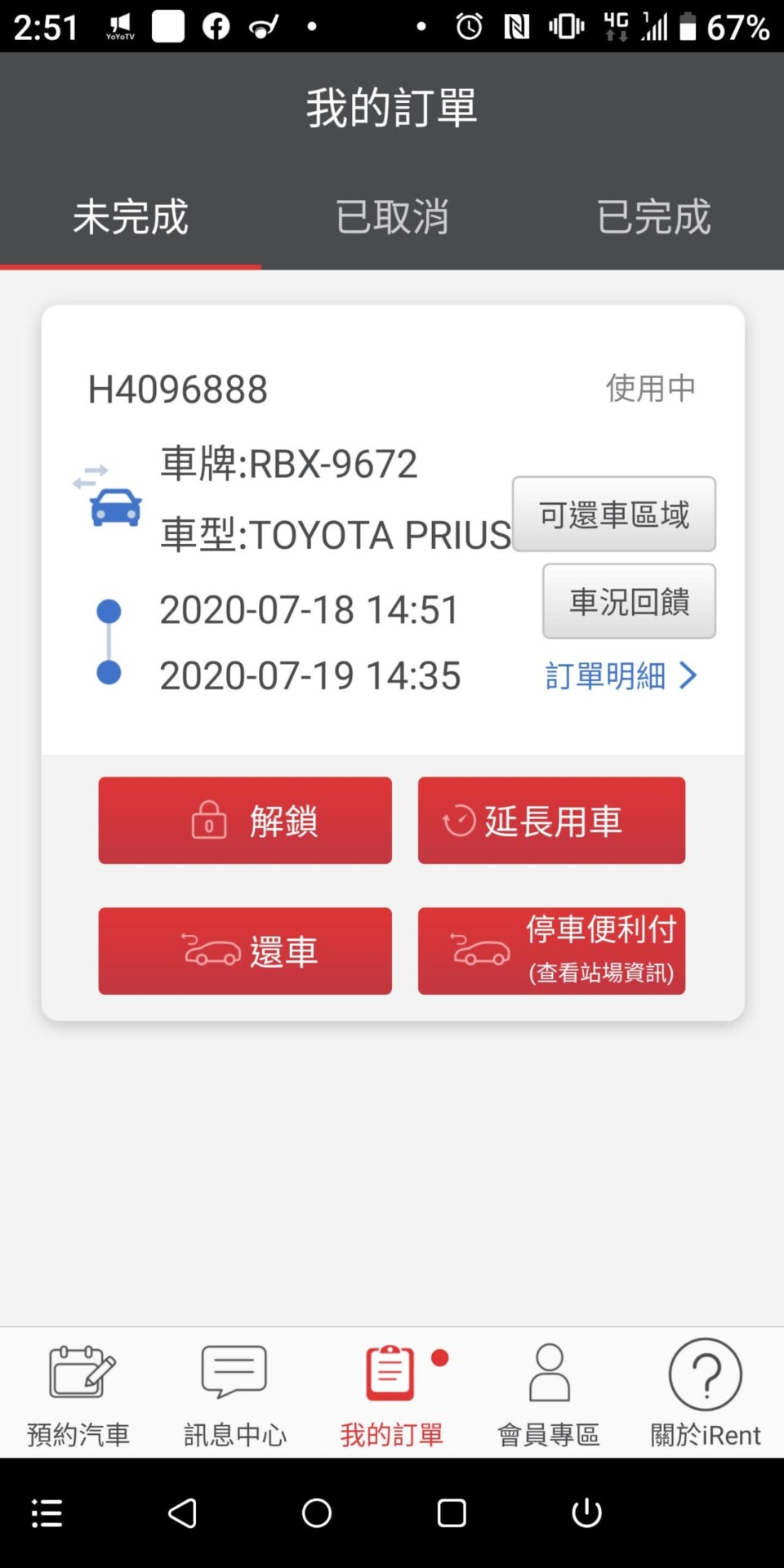Viewport: 784px width, 1568px height.
Task: Tap the 車況回饋 feedback button
Action: [x=629, y=601]
